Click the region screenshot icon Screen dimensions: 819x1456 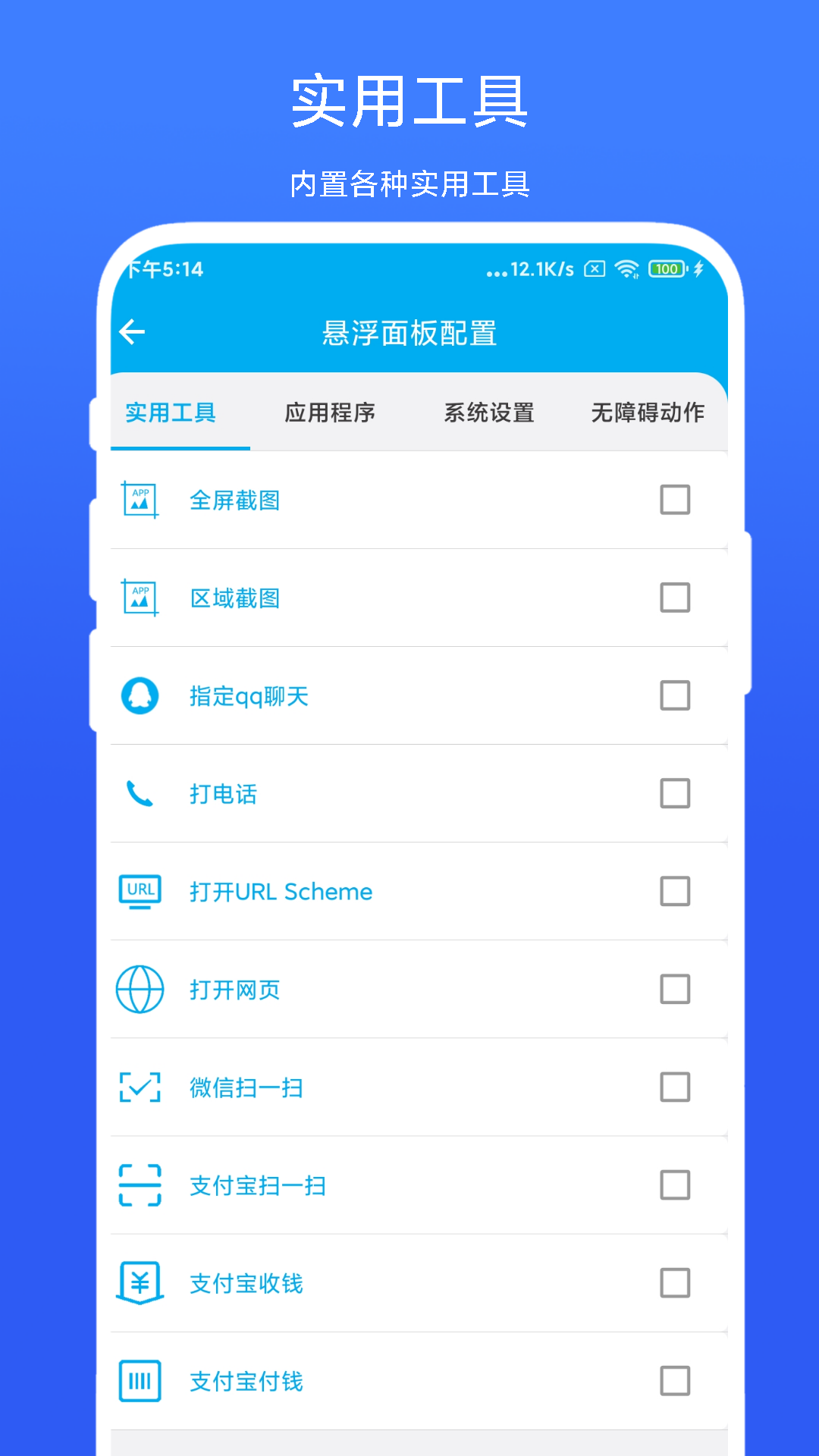(x=140, y=597)
